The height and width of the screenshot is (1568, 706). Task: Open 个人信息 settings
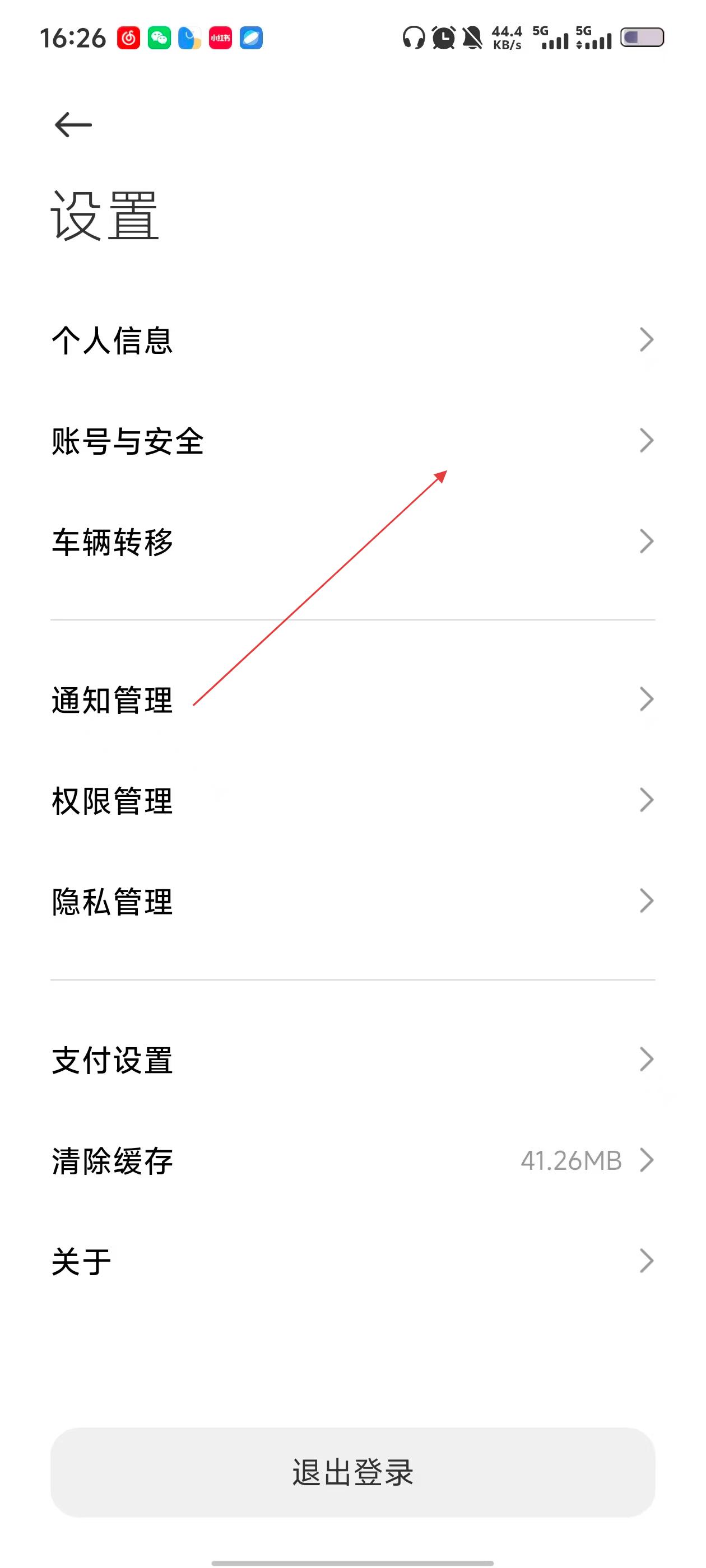tap(352, 340)
